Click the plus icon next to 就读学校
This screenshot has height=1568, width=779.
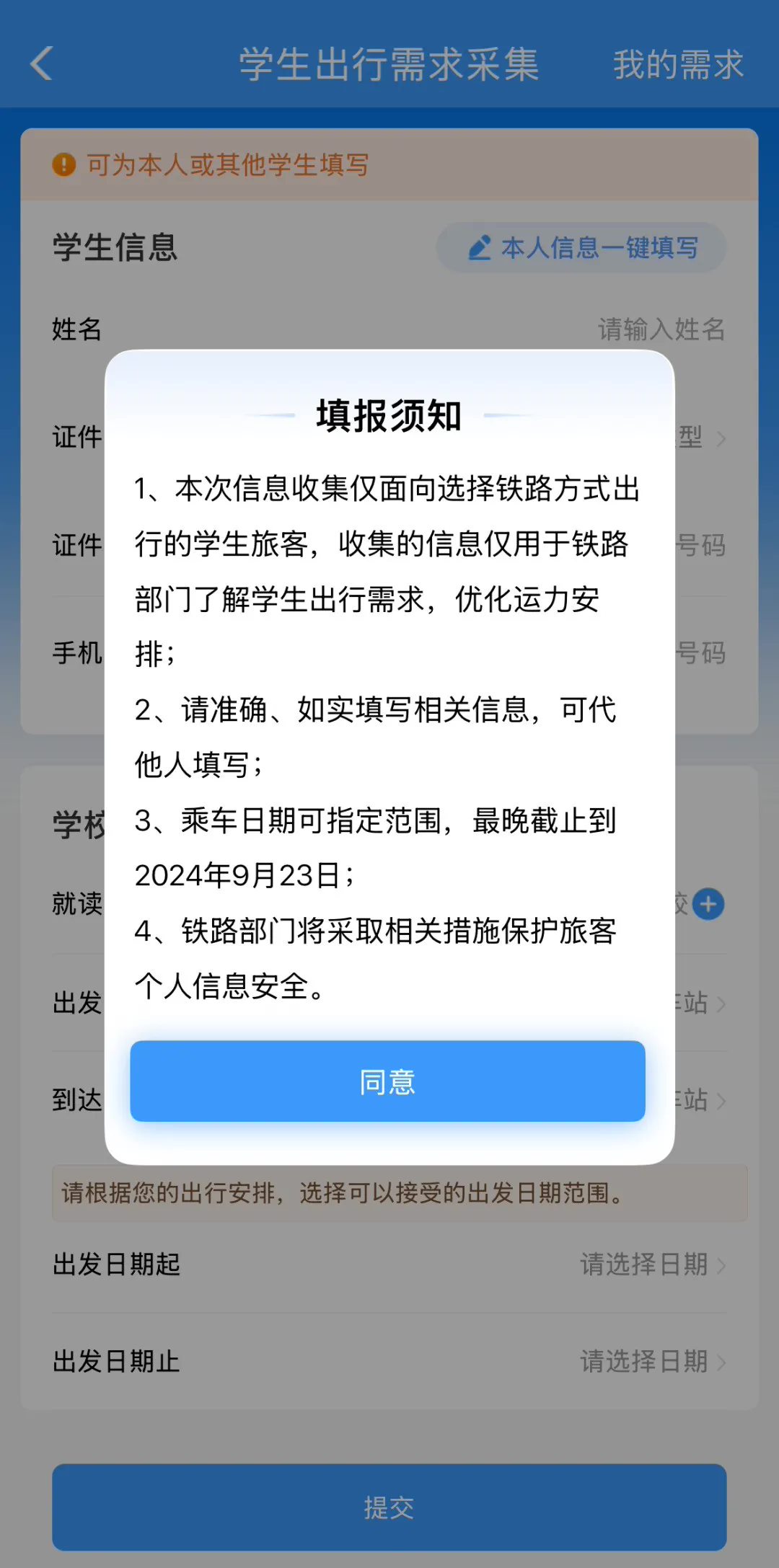coord(708,903)
